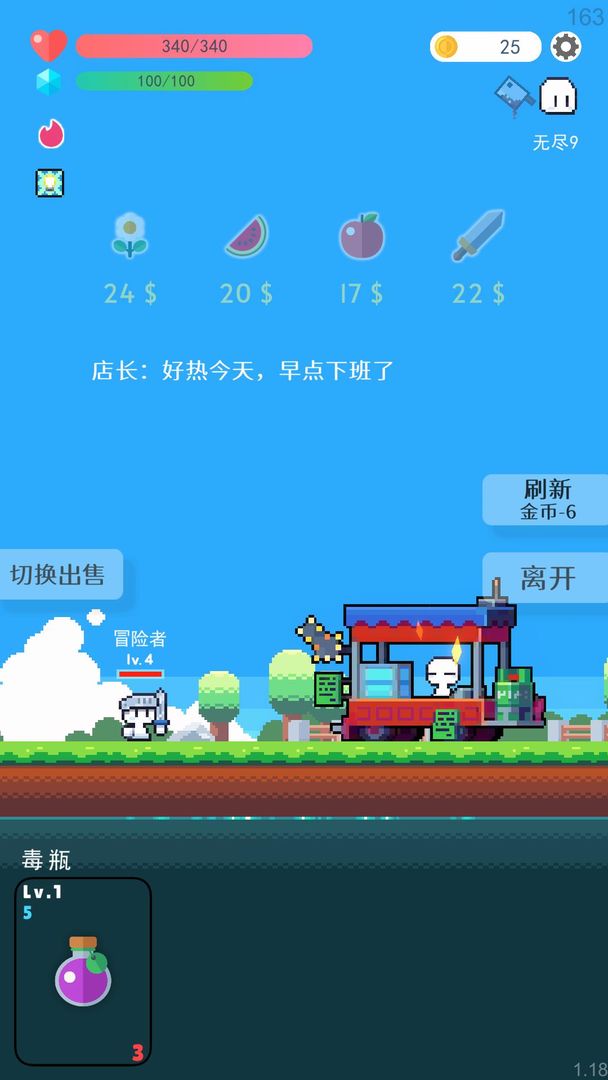608x1080 pixels.
Task: Open the white ghost character icon
Action: (557, 96)
